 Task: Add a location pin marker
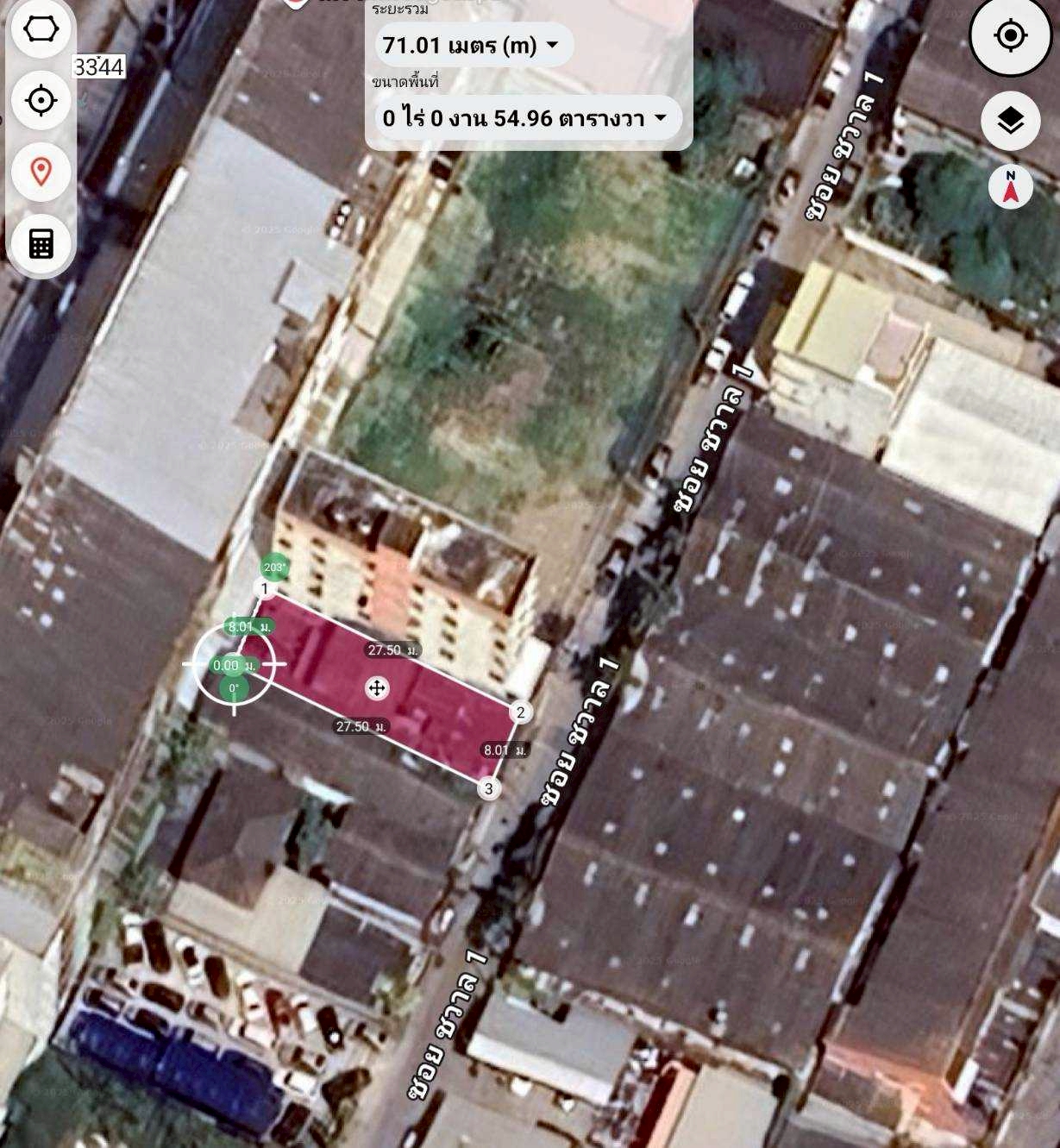coord(41,172)
